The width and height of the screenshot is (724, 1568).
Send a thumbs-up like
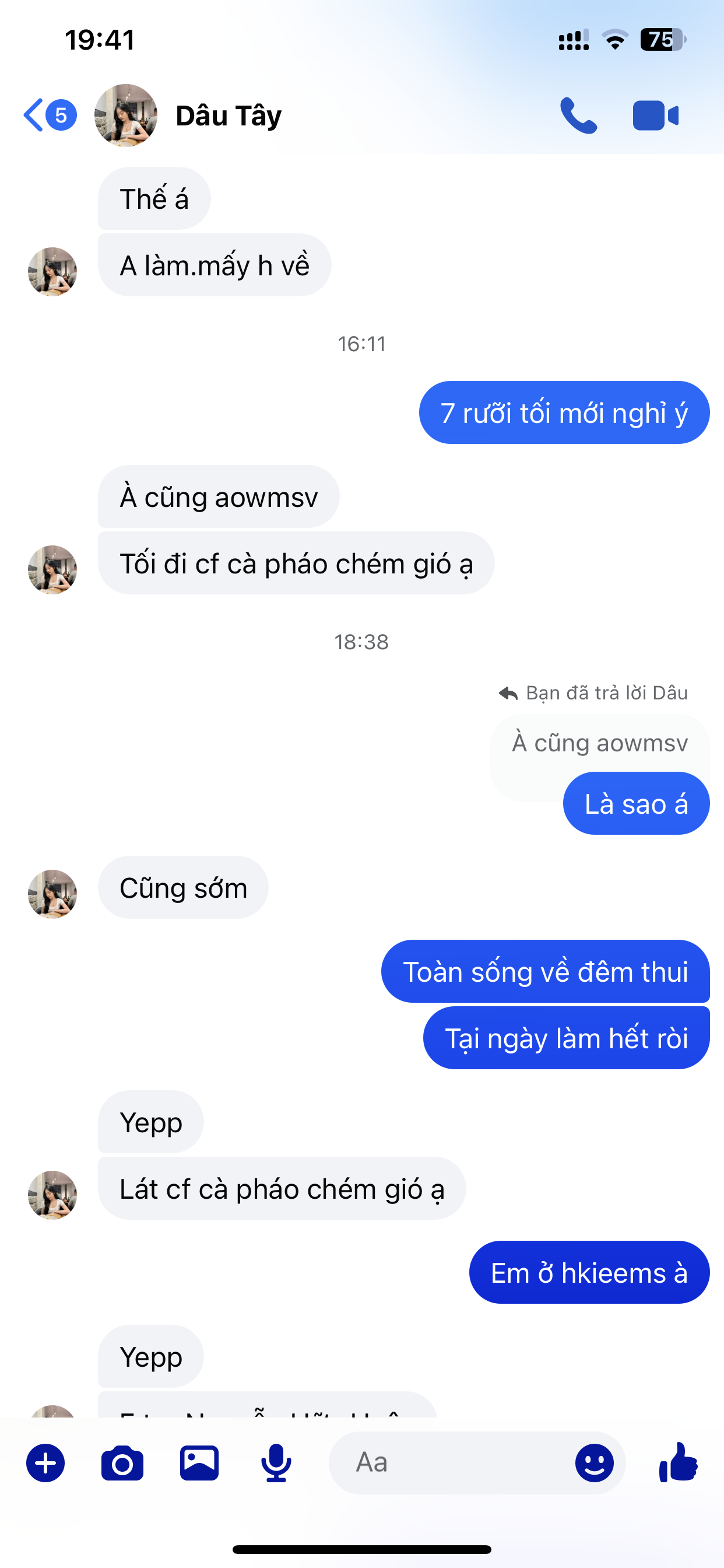coord(679,1462)
